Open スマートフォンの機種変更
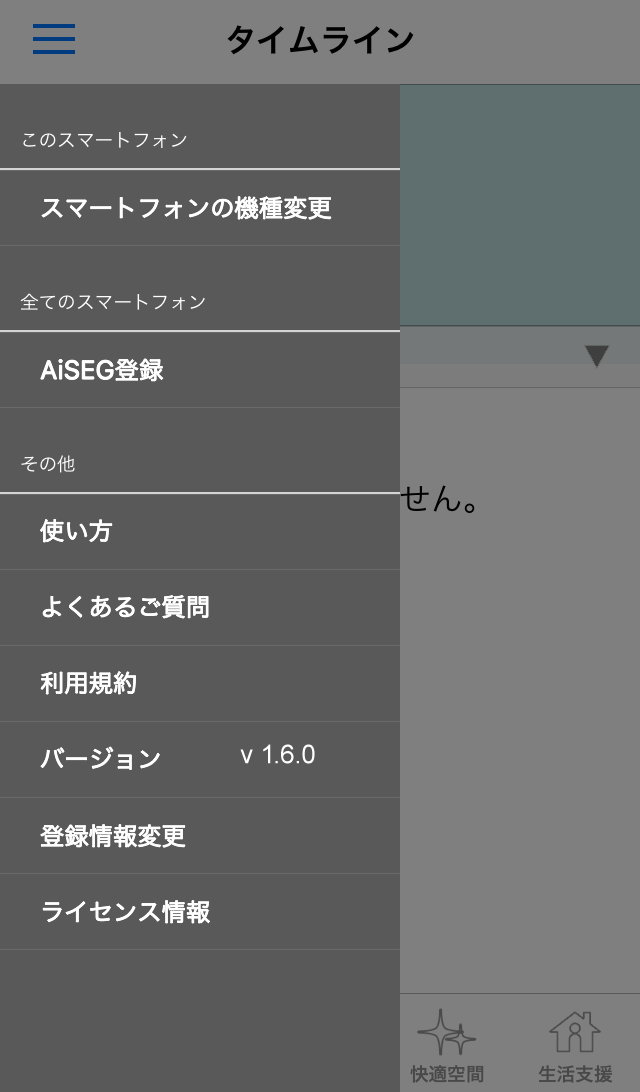This screenshot has height=1092, width=640. click(186, 208)
